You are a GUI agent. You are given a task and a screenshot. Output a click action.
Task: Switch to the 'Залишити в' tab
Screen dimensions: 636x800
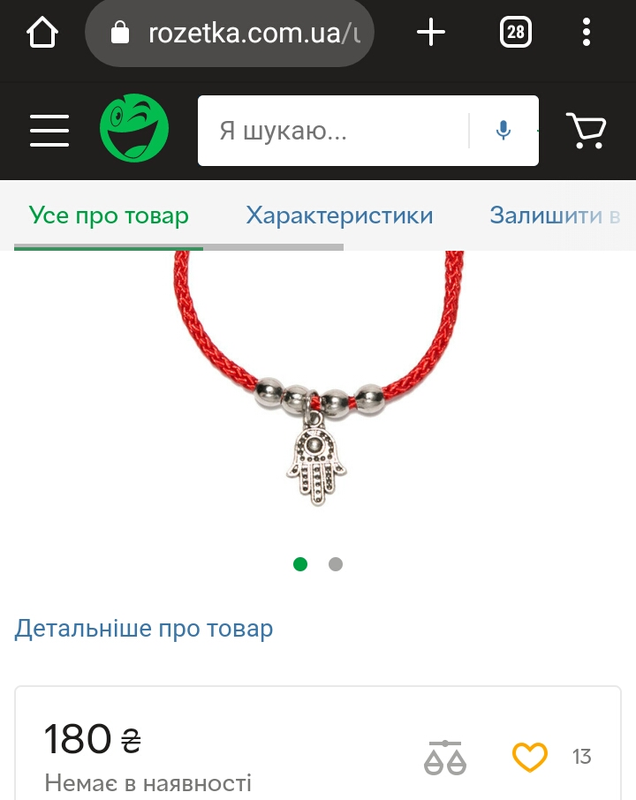(x=555, y=215)
